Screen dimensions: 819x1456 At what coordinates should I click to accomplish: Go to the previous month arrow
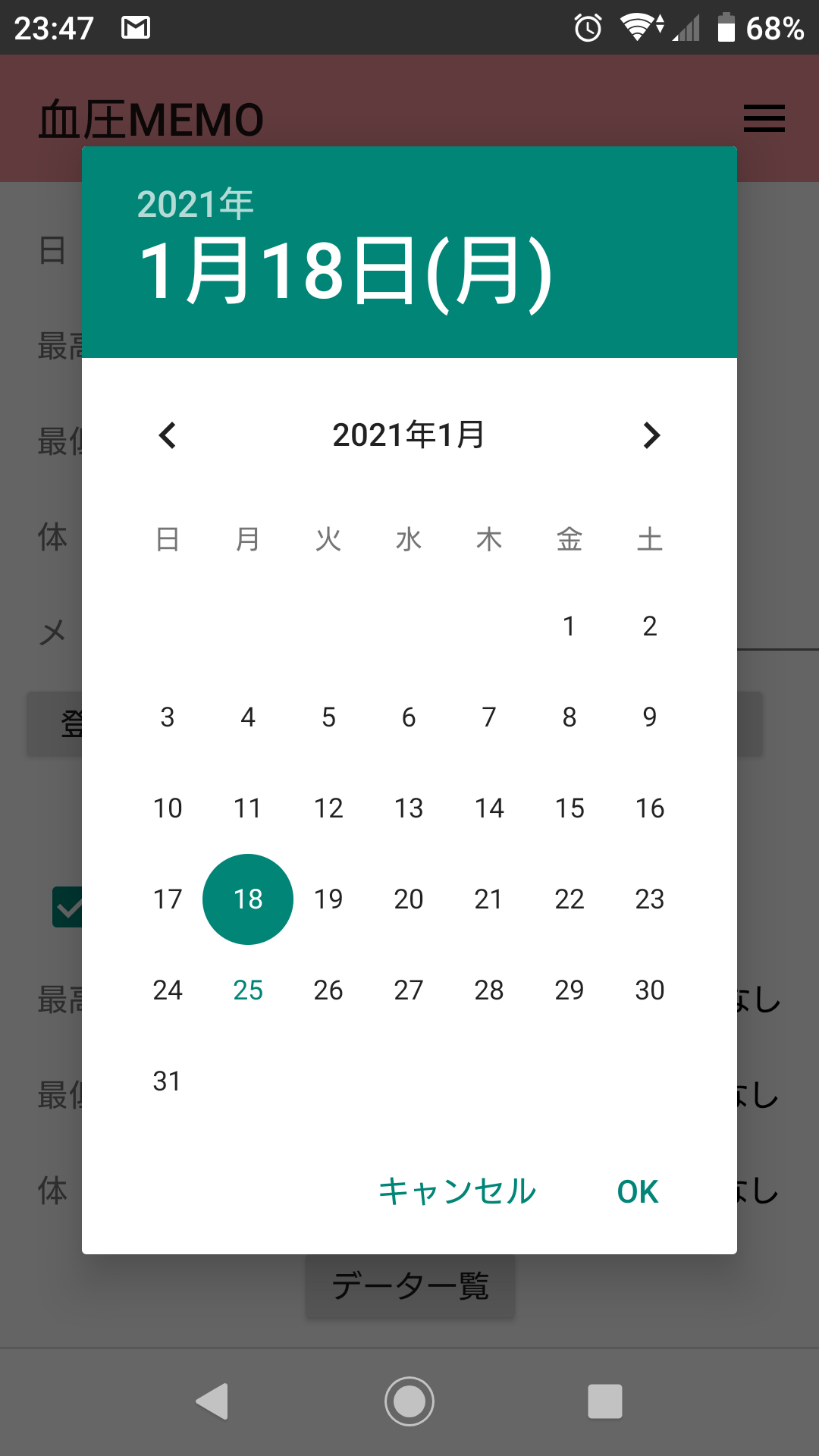(x=168, y=435)
